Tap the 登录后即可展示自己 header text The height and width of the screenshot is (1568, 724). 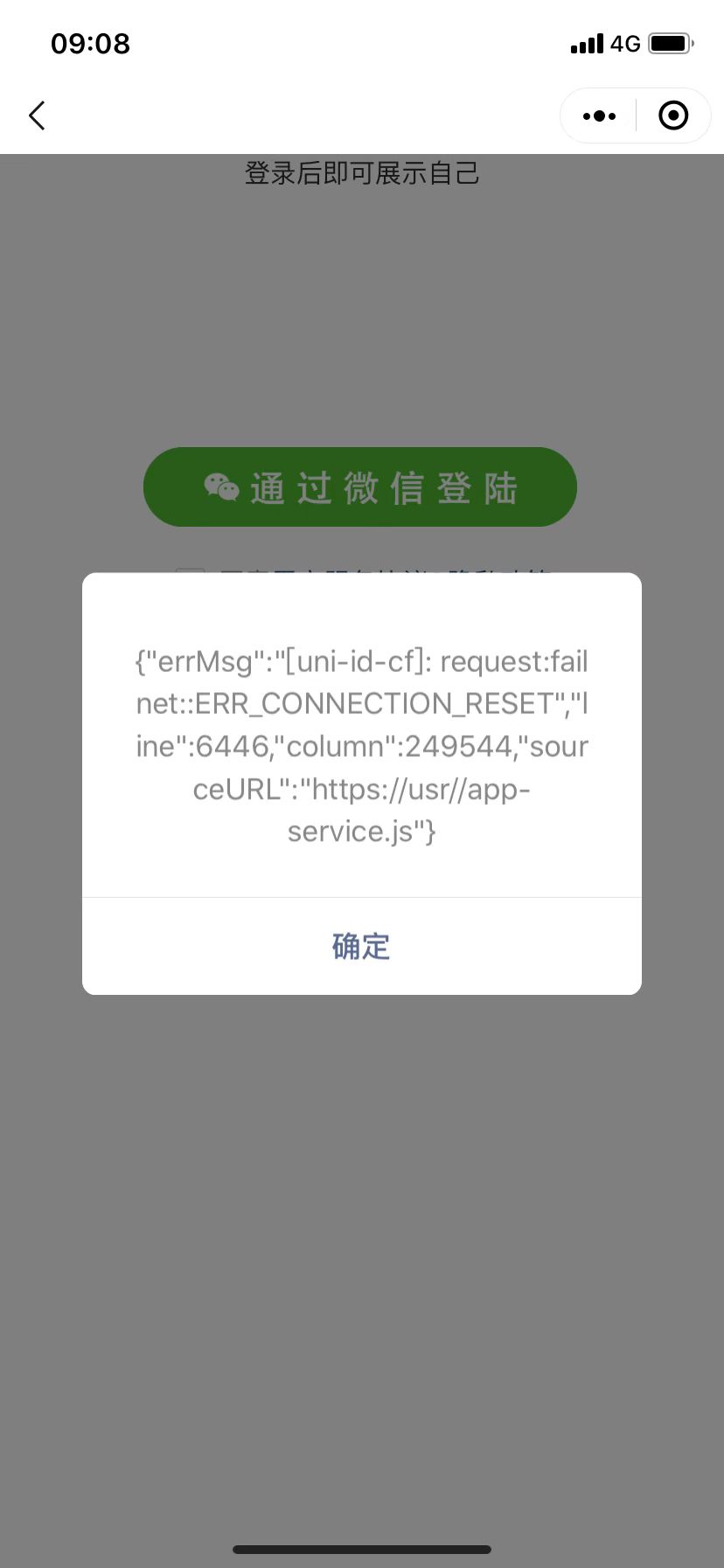(x=361, y=173)
